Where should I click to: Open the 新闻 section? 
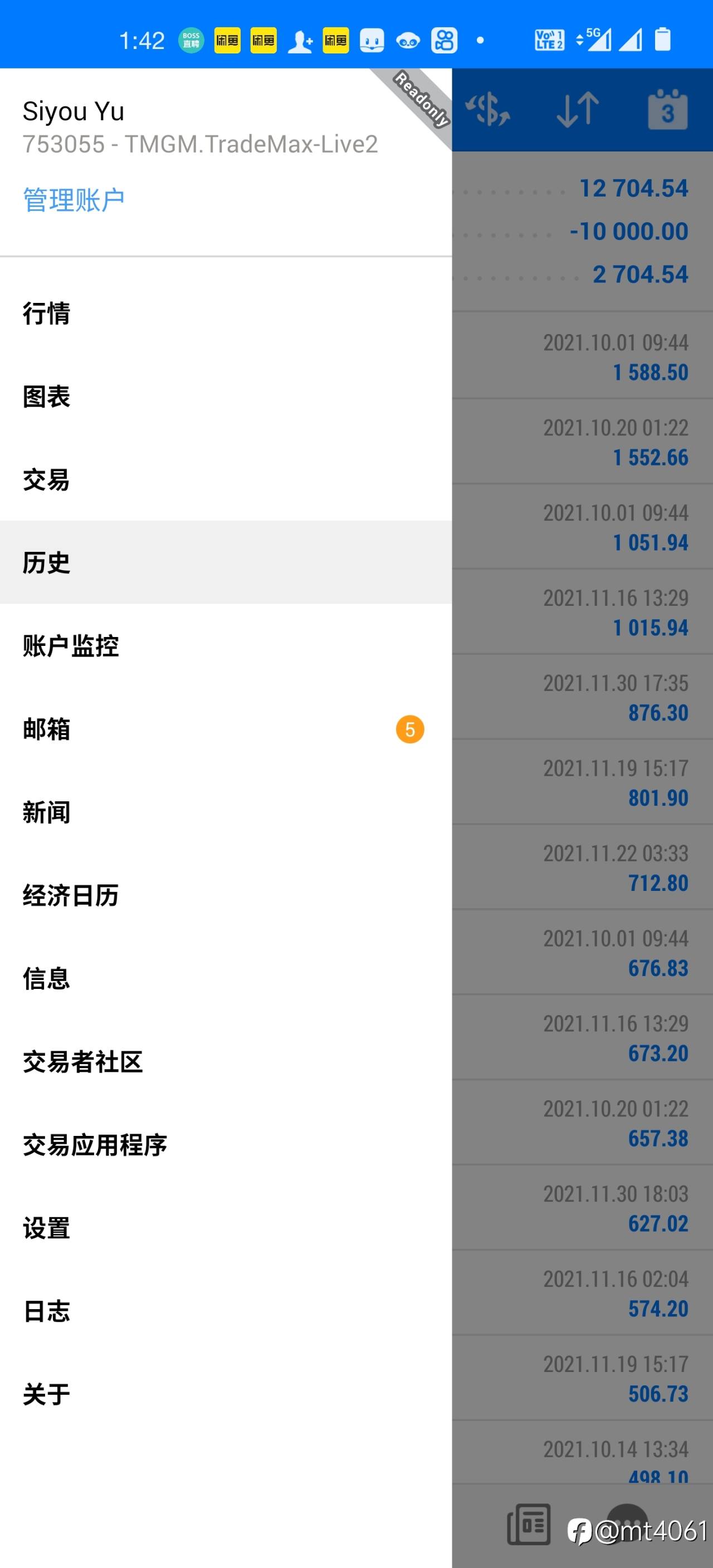(x=226, y=812)
